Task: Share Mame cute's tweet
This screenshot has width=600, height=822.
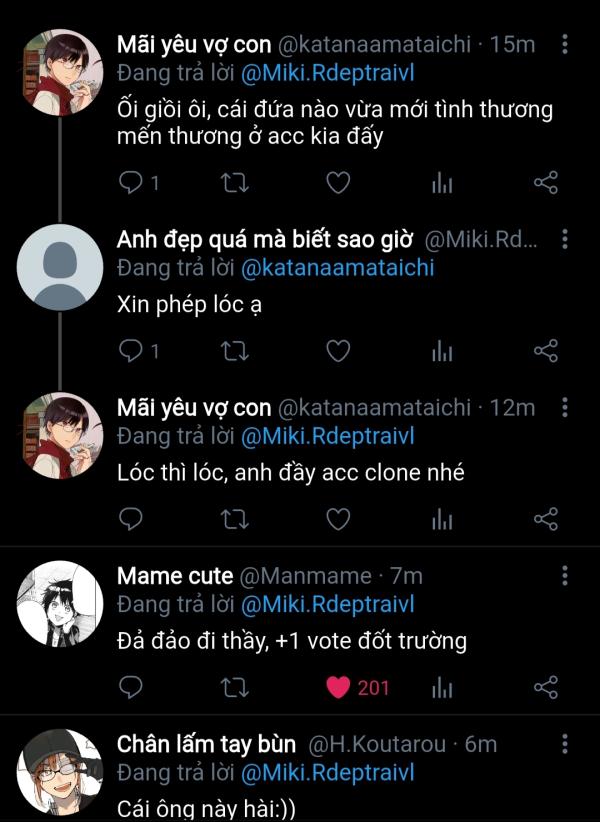Action: tap(545, 687)
